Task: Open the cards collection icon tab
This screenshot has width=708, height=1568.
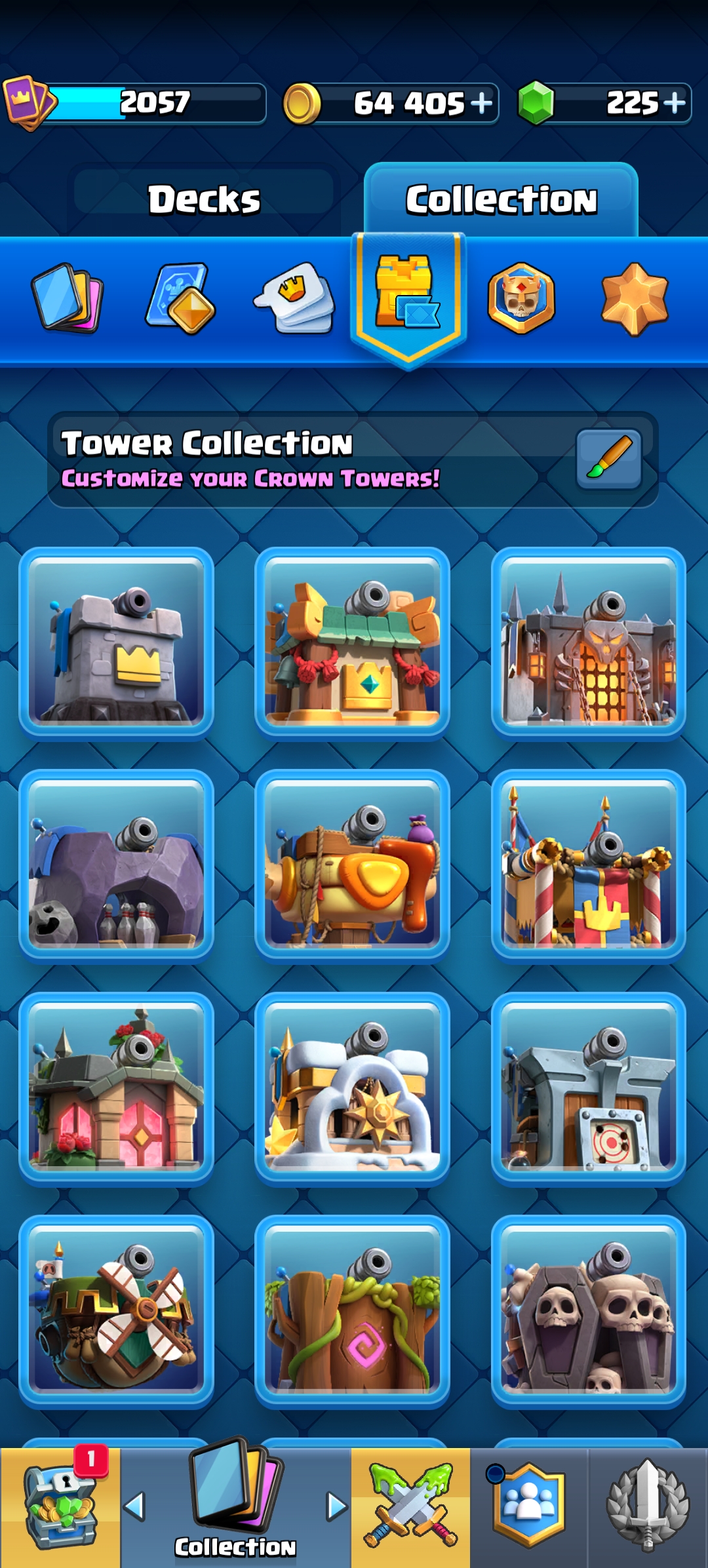Action: 68,298
